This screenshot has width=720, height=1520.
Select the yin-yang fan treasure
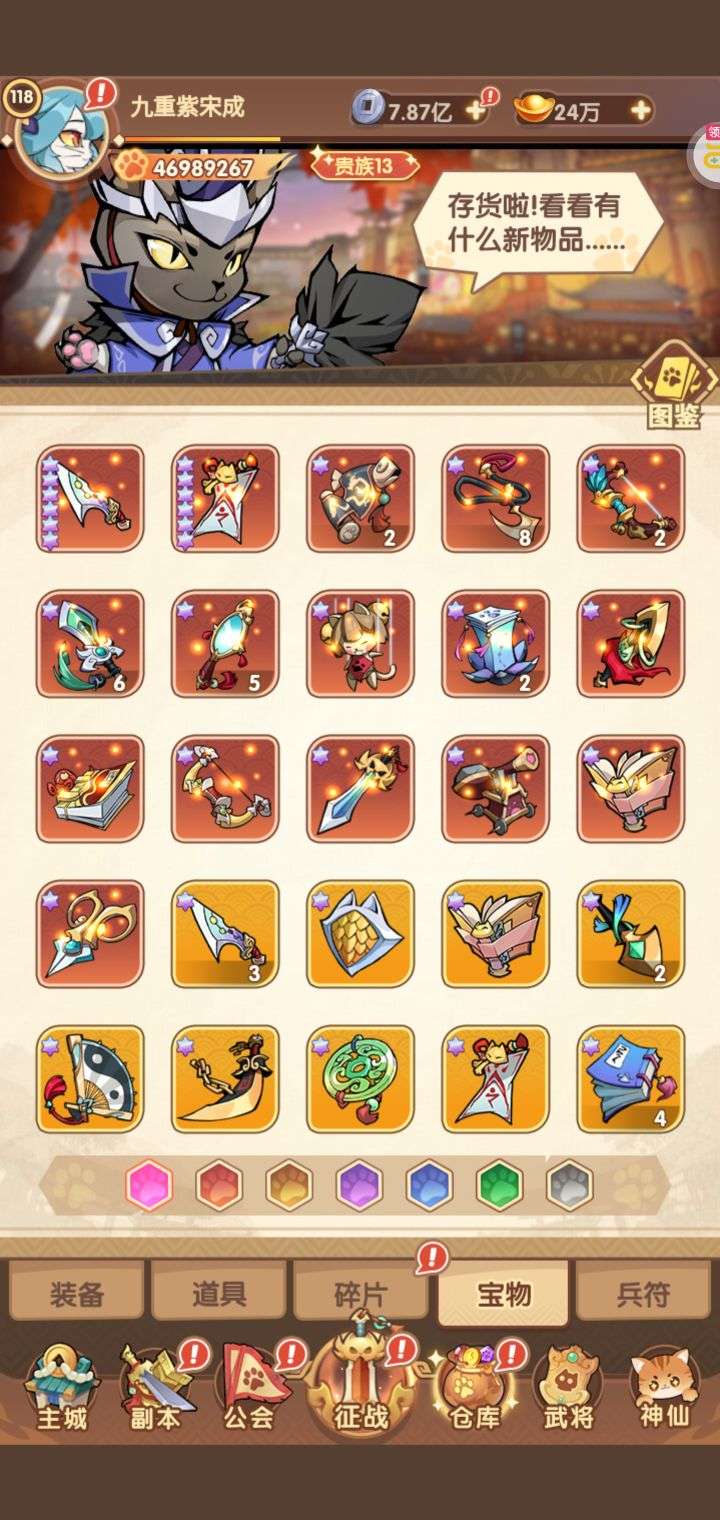pos(90,1079)
